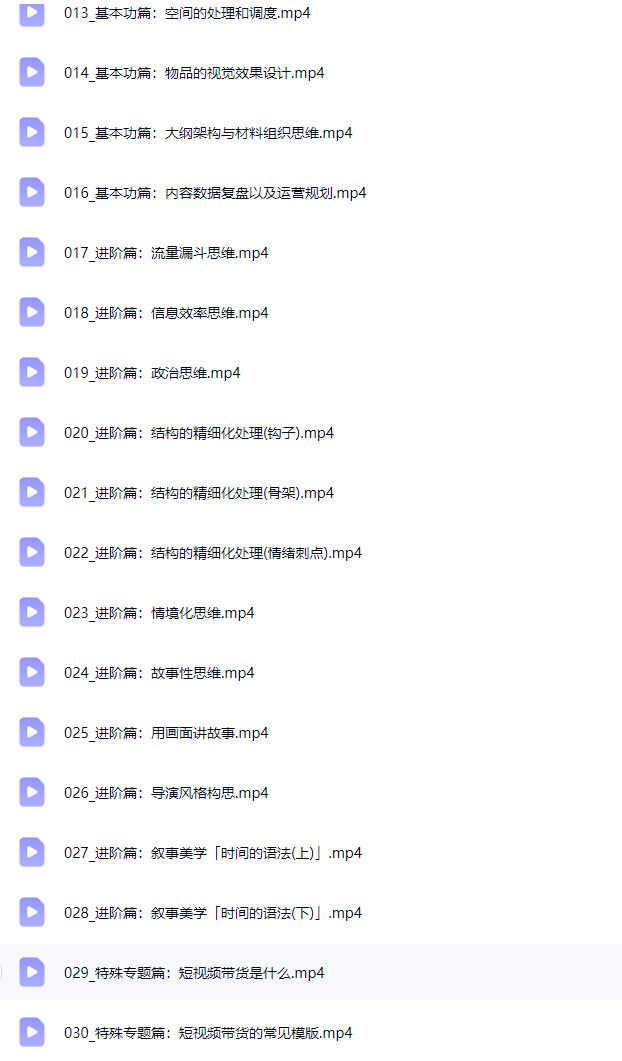Viewport: 622px width, 1061px height.
Task: Play 017 进阶篇 流量漏斗思维.mp4
Action: click(166, 253)
